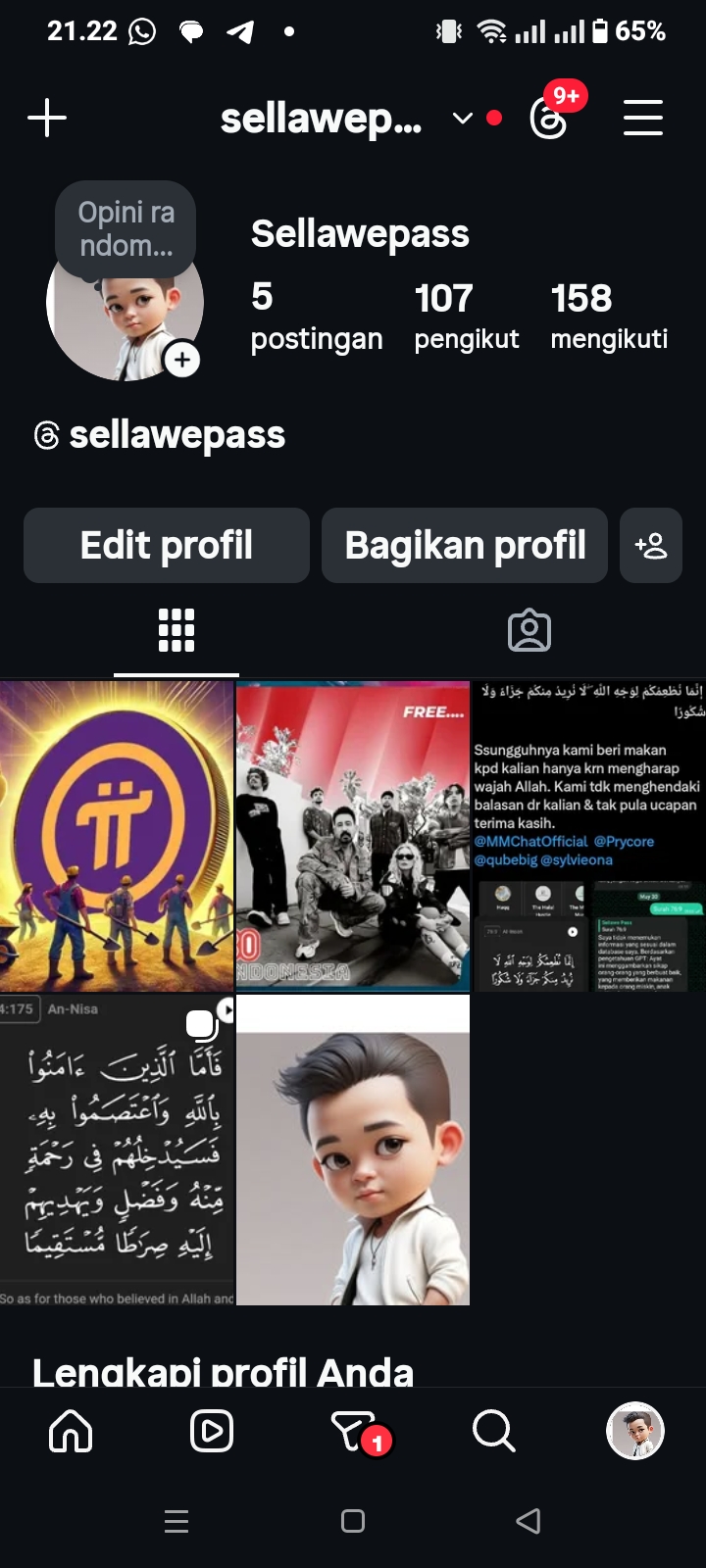Screen dimensions: 706x1568
Task: Open the search magnifier tab
Action: [493, 1431]
